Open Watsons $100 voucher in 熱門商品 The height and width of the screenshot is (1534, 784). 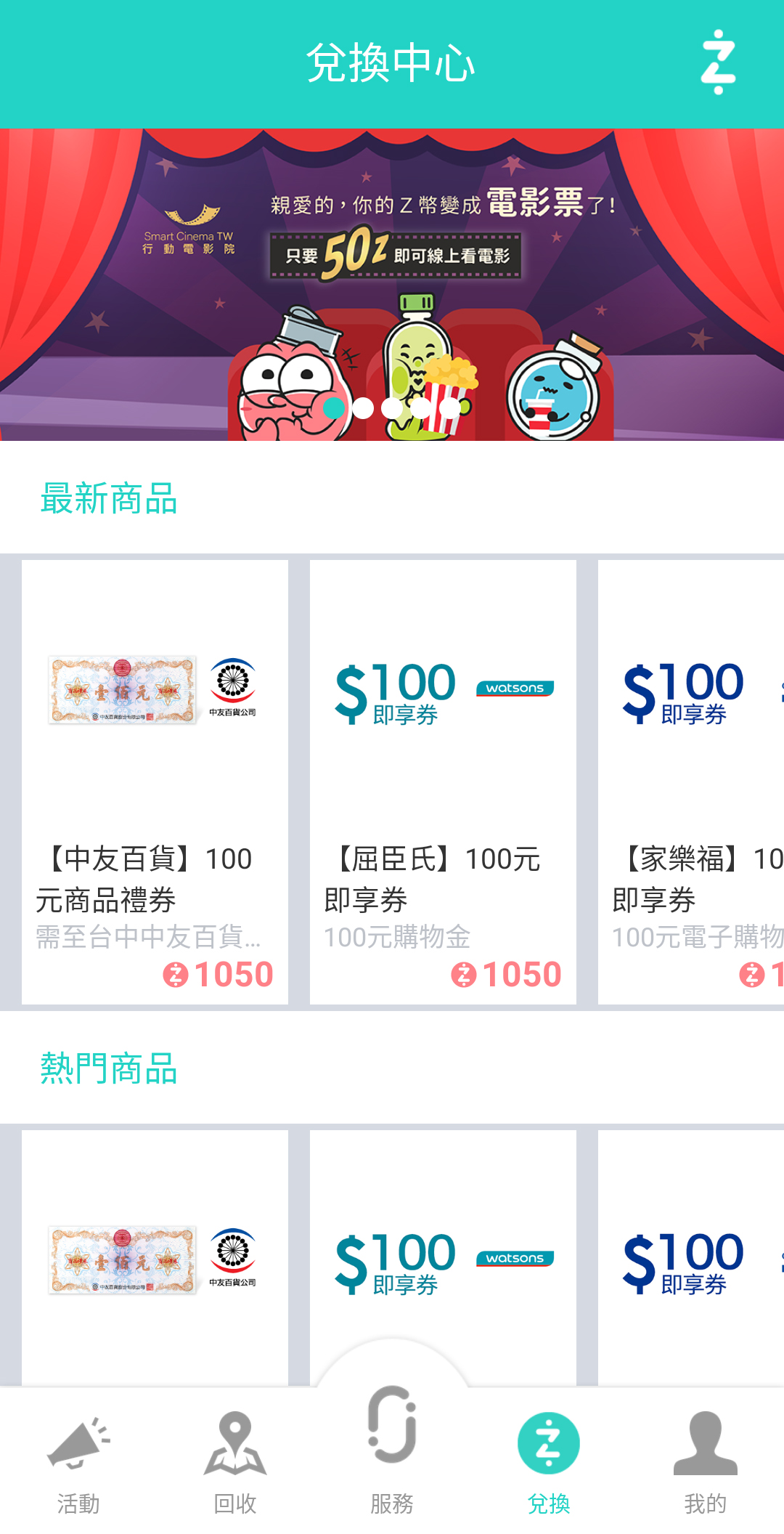[443, 1258]
